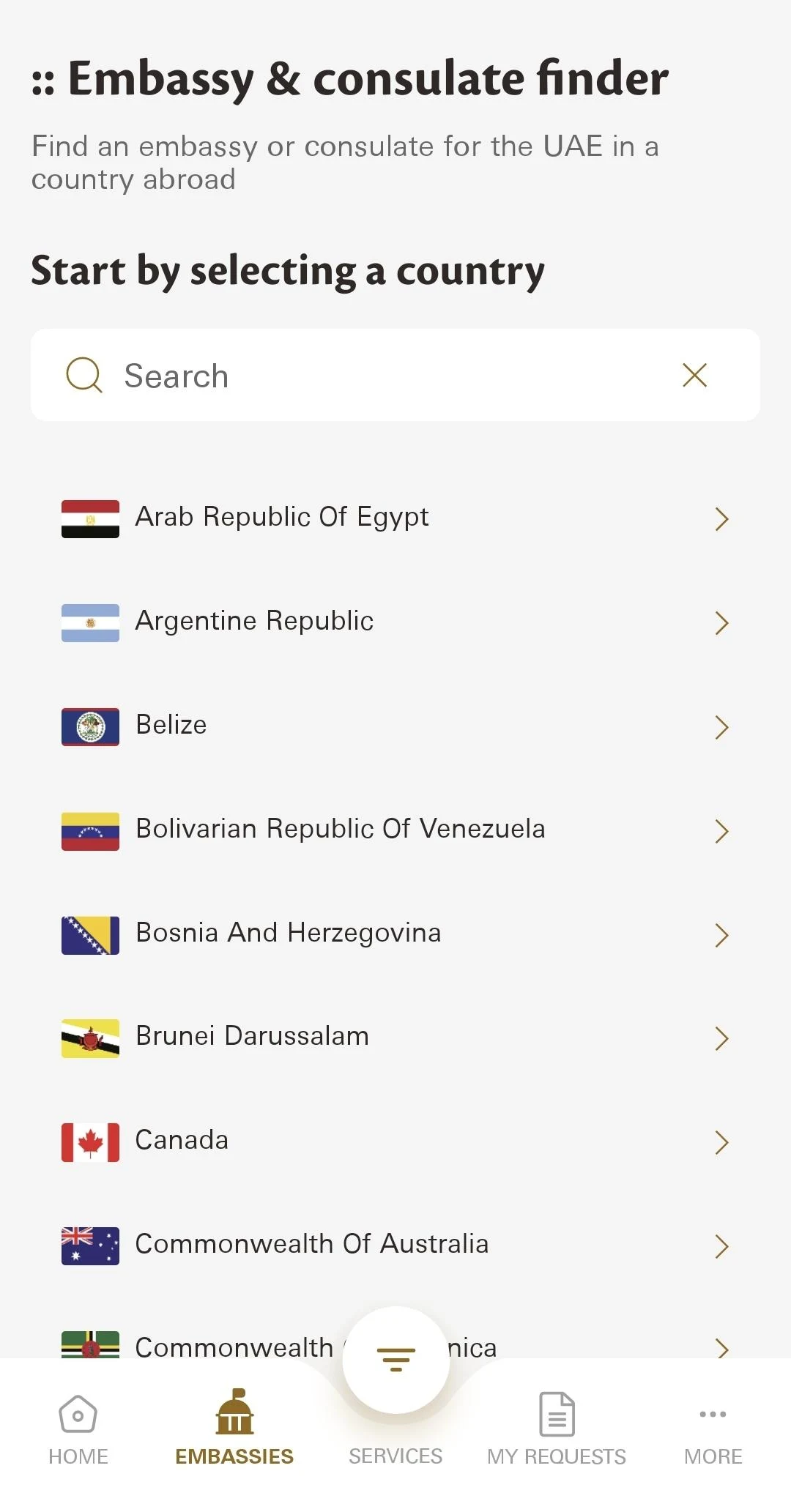Select Brunei Darussalam

click(x=395, y=1037)
